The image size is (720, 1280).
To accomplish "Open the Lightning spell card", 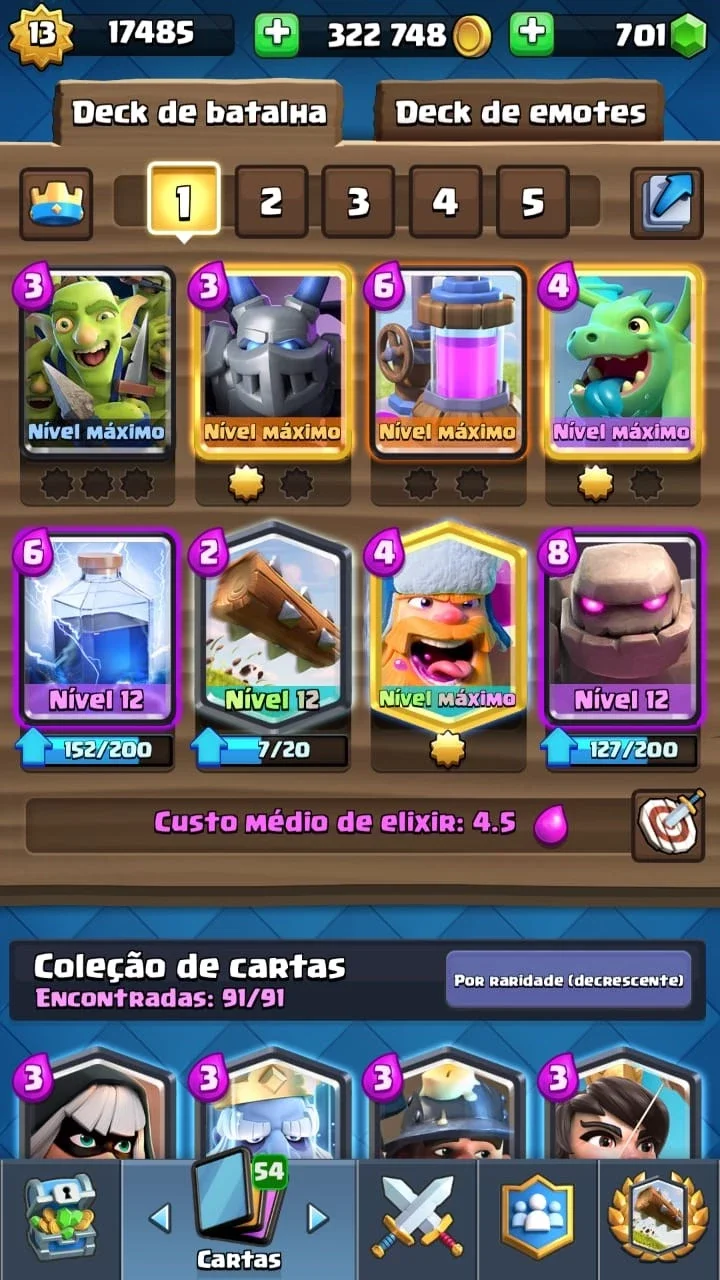I will [x=97, y=630].
